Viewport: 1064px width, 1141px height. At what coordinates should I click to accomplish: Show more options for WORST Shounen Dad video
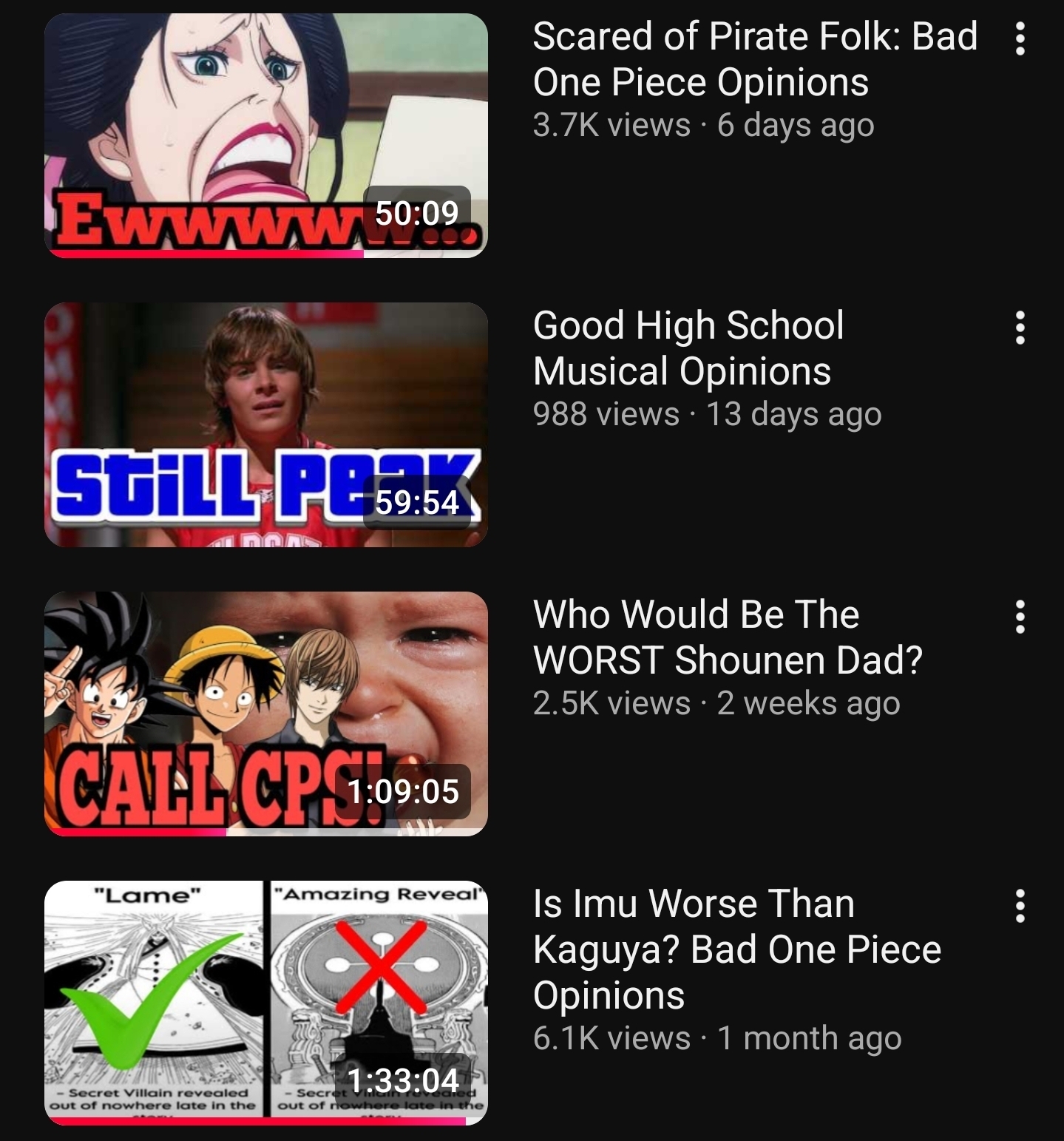tap(1020, 617)
